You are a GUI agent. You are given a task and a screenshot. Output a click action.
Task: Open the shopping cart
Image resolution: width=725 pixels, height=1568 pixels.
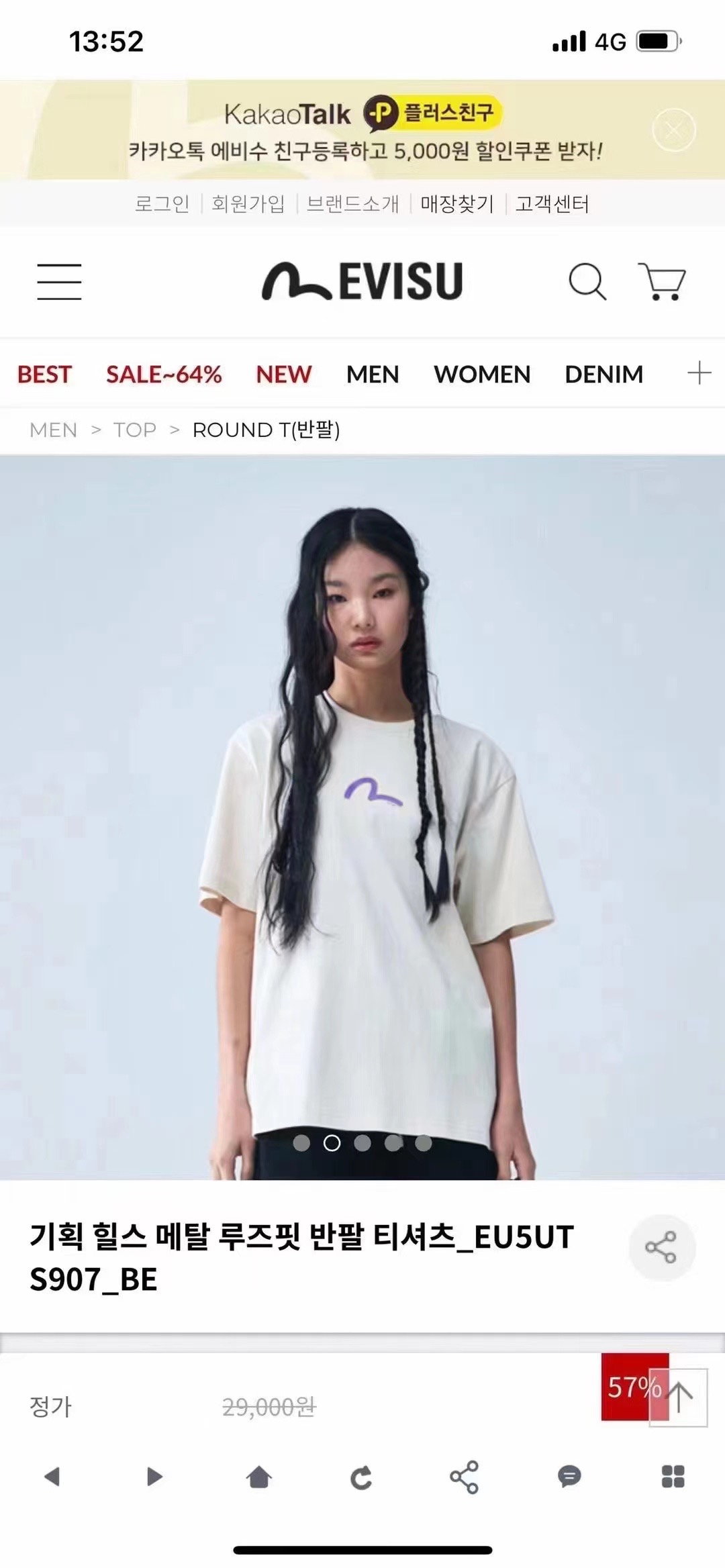(x=662, y=281)
